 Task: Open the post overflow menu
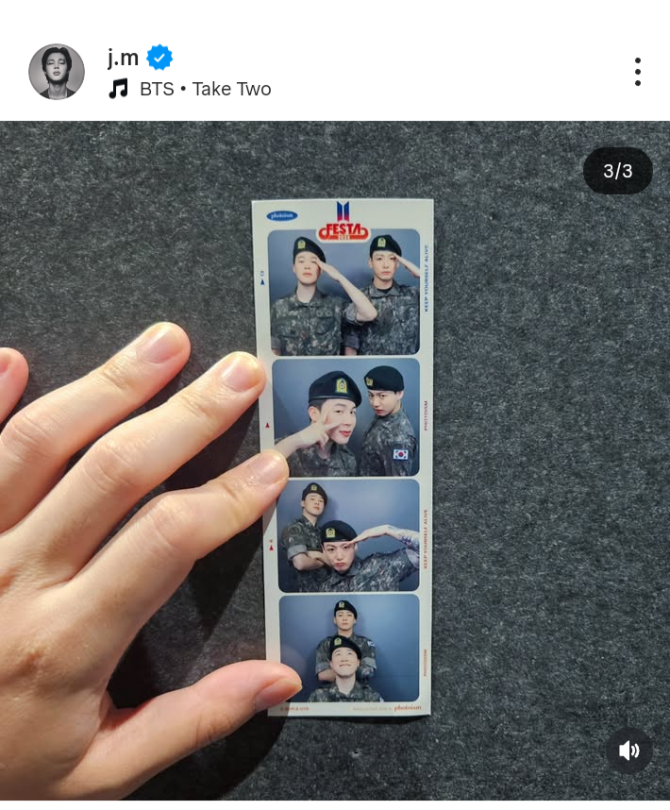tap(637, 72)
